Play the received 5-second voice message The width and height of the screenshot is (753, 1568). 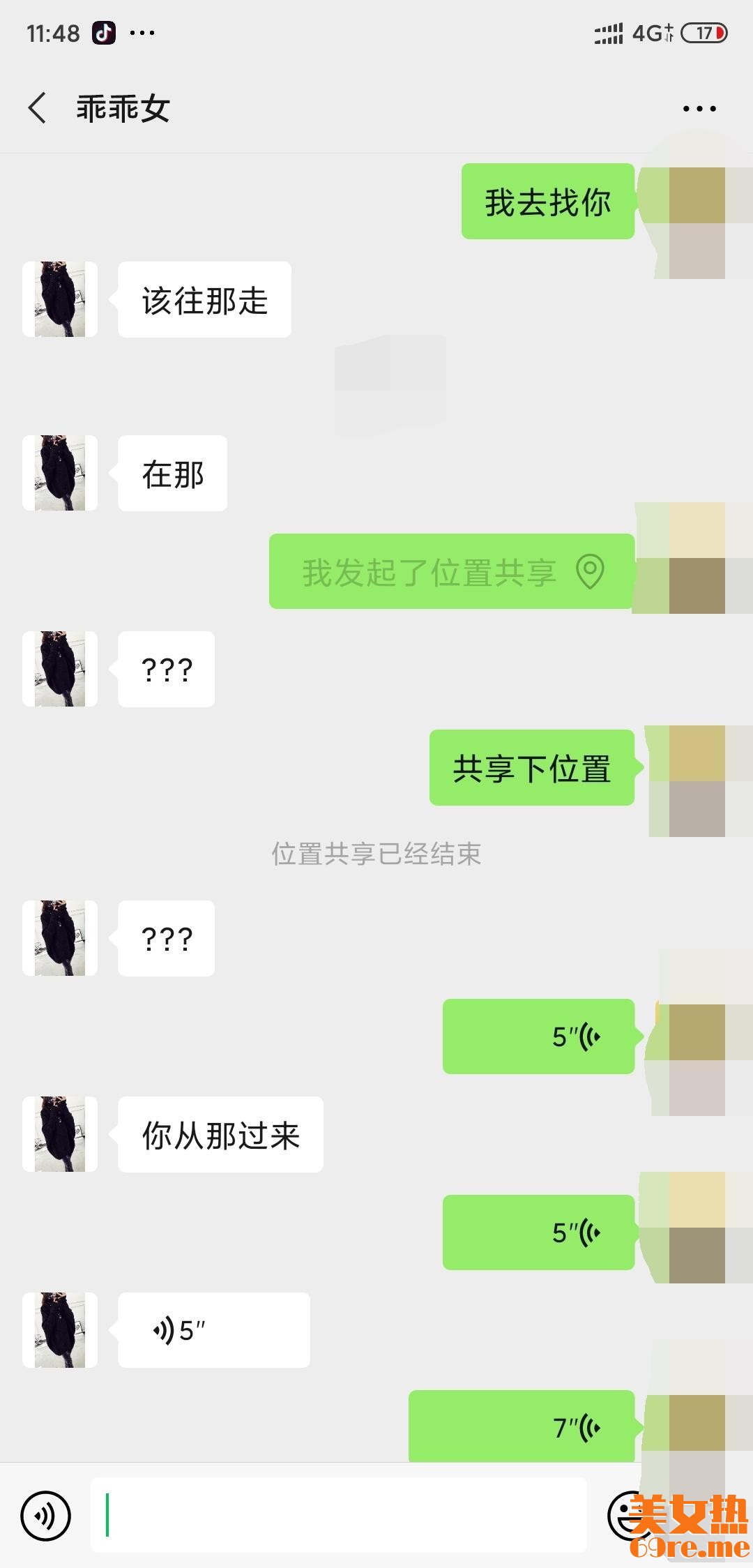click(213, 1330)
